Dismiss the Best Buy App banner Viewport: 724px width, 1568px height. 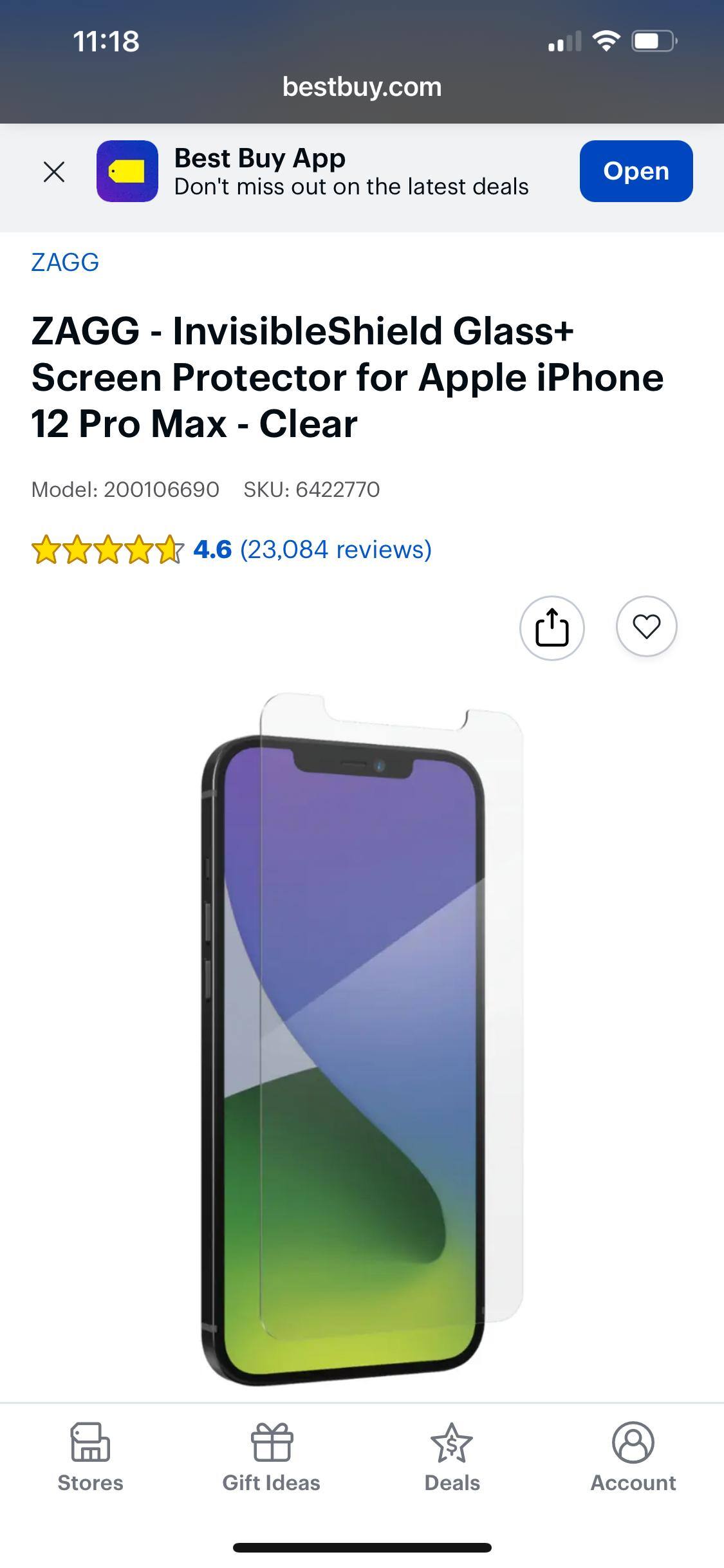(x=54, y=172)
